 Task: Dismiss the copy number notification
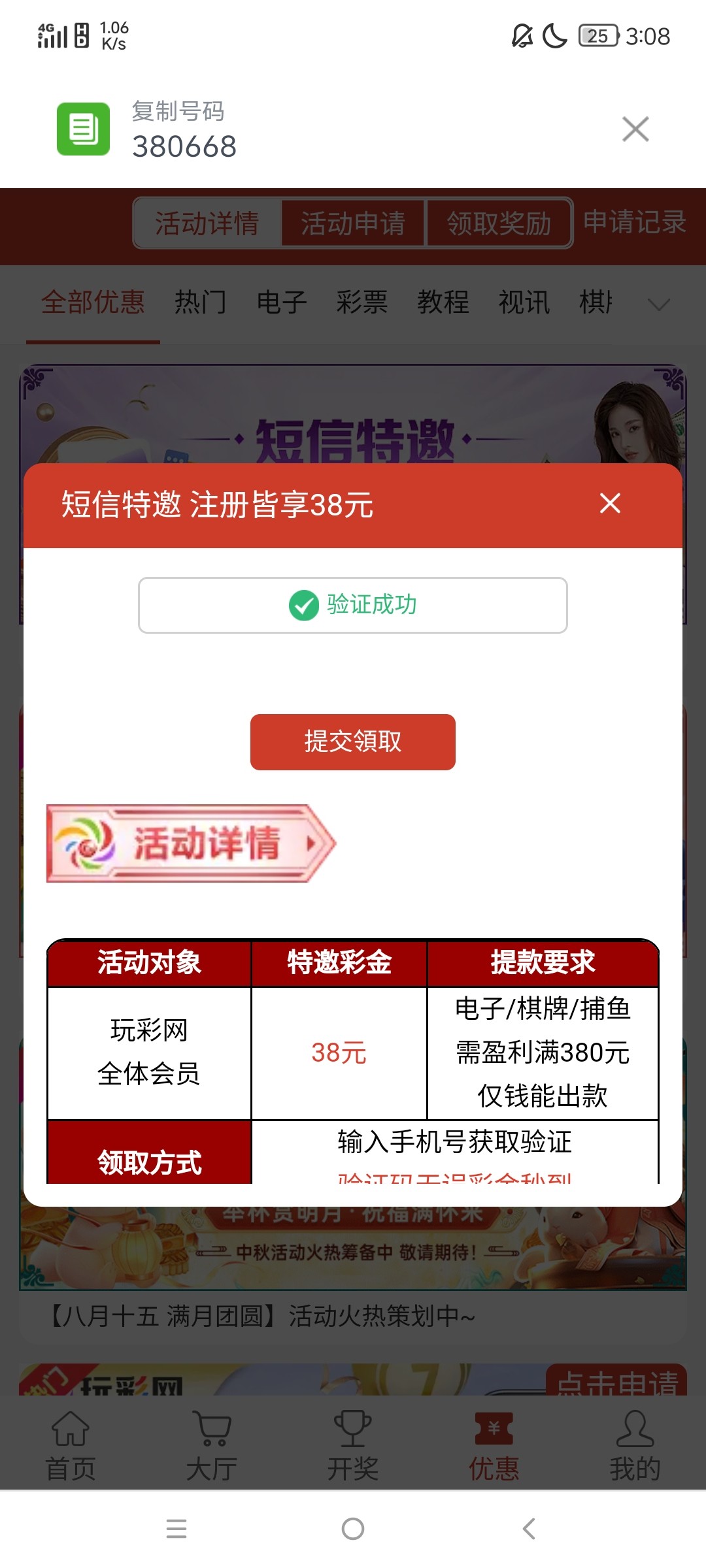[x=635, y=129]
